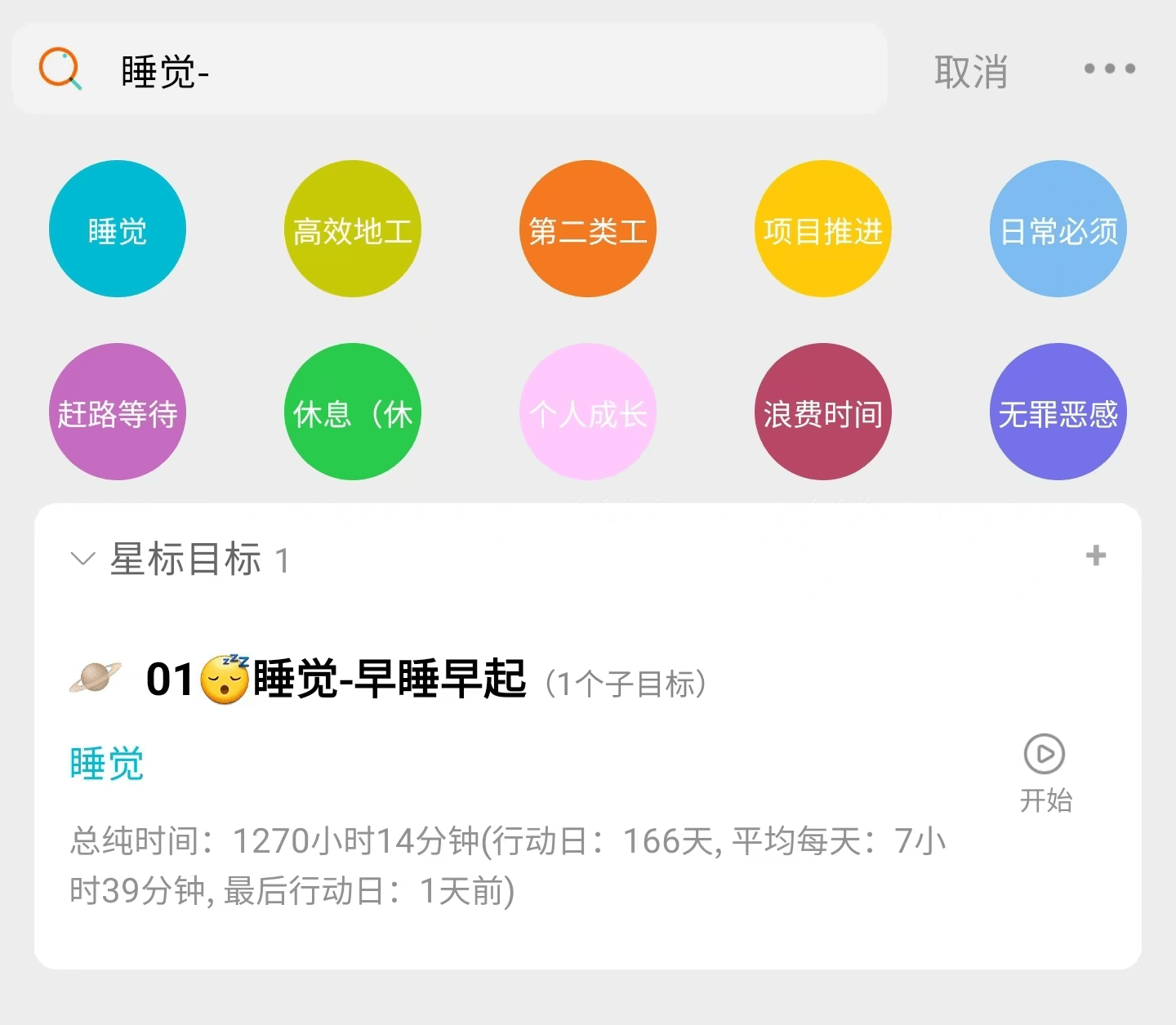Collapse the 星标目标 section
The width and height of the screenshot is (1176, 1025).
click(83, 559)
